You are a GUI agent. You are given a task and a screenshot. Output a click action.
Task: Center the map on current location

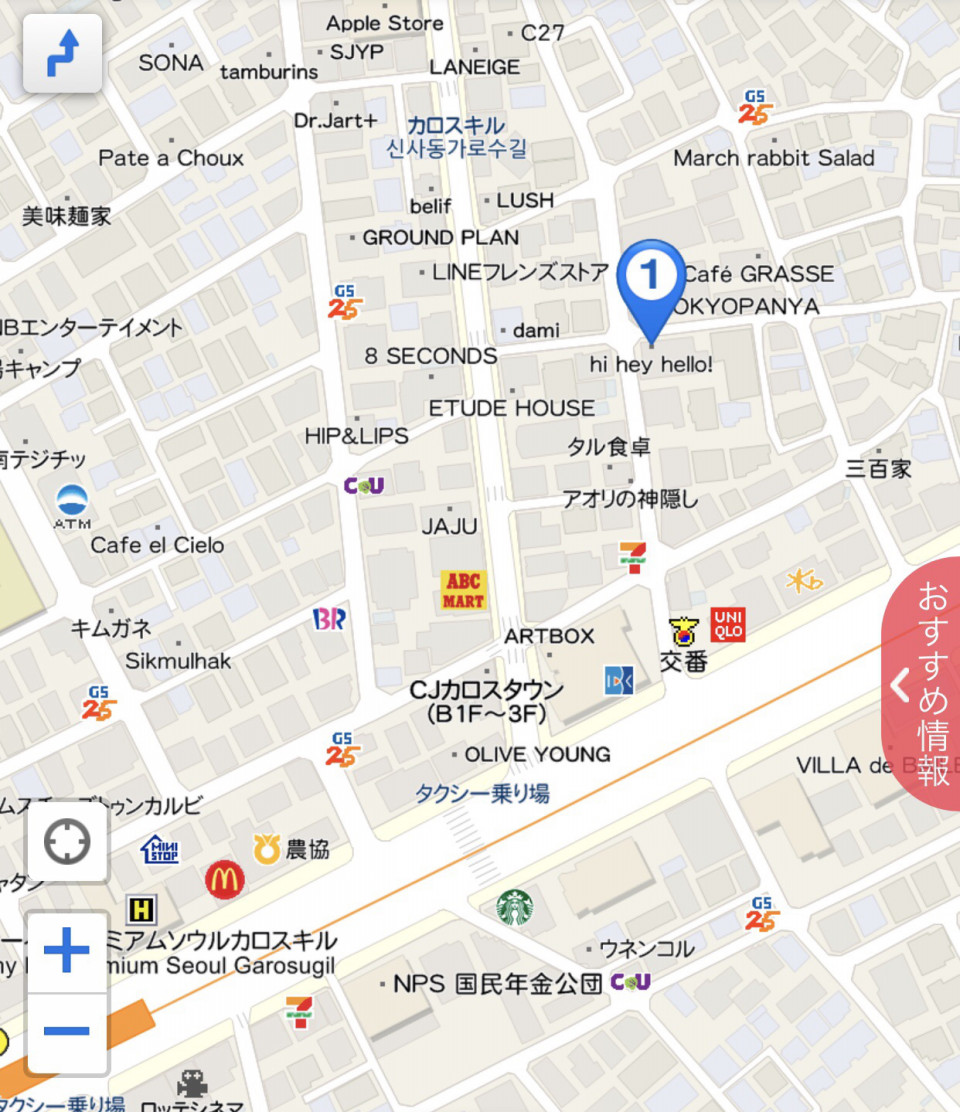click(x=67, y=842)
